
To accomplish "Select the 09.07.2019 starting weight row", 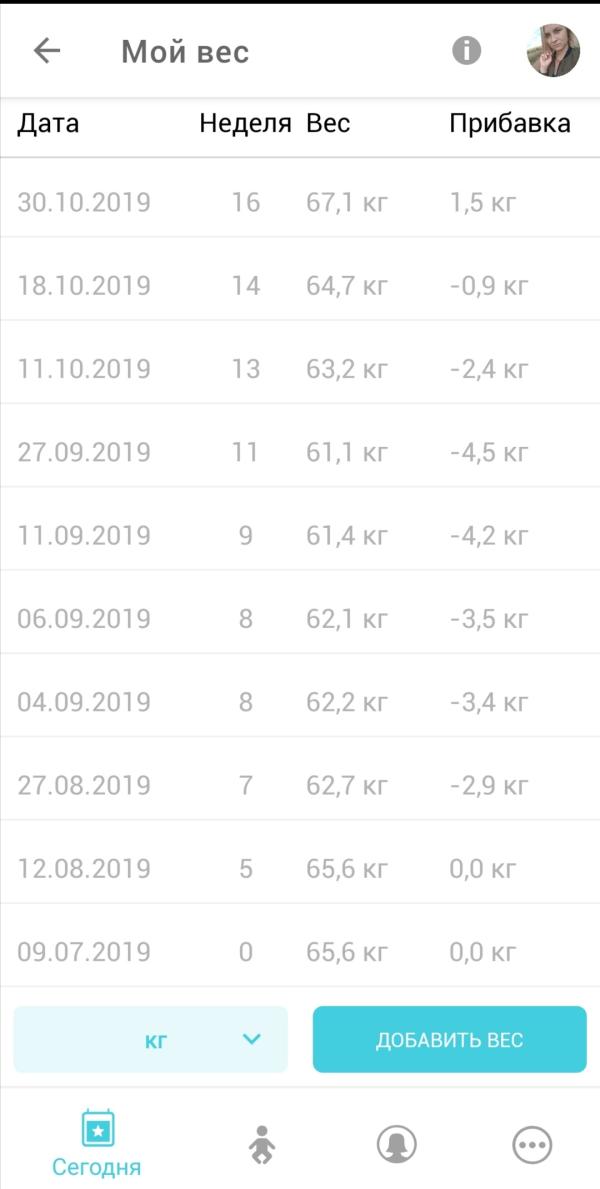I will 300,951.
